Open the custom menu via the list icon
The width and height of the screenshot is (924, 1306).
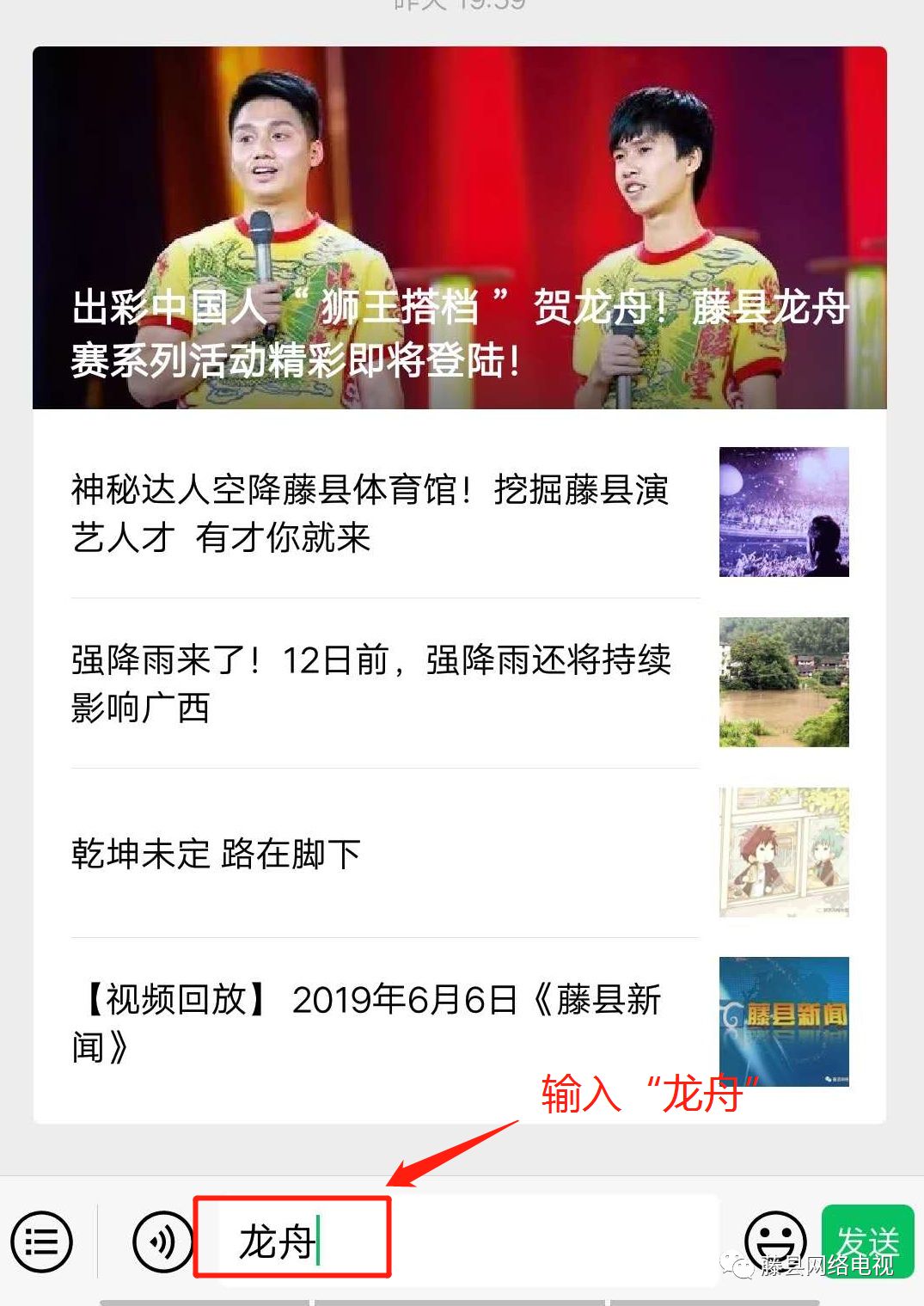point(41,1242)
